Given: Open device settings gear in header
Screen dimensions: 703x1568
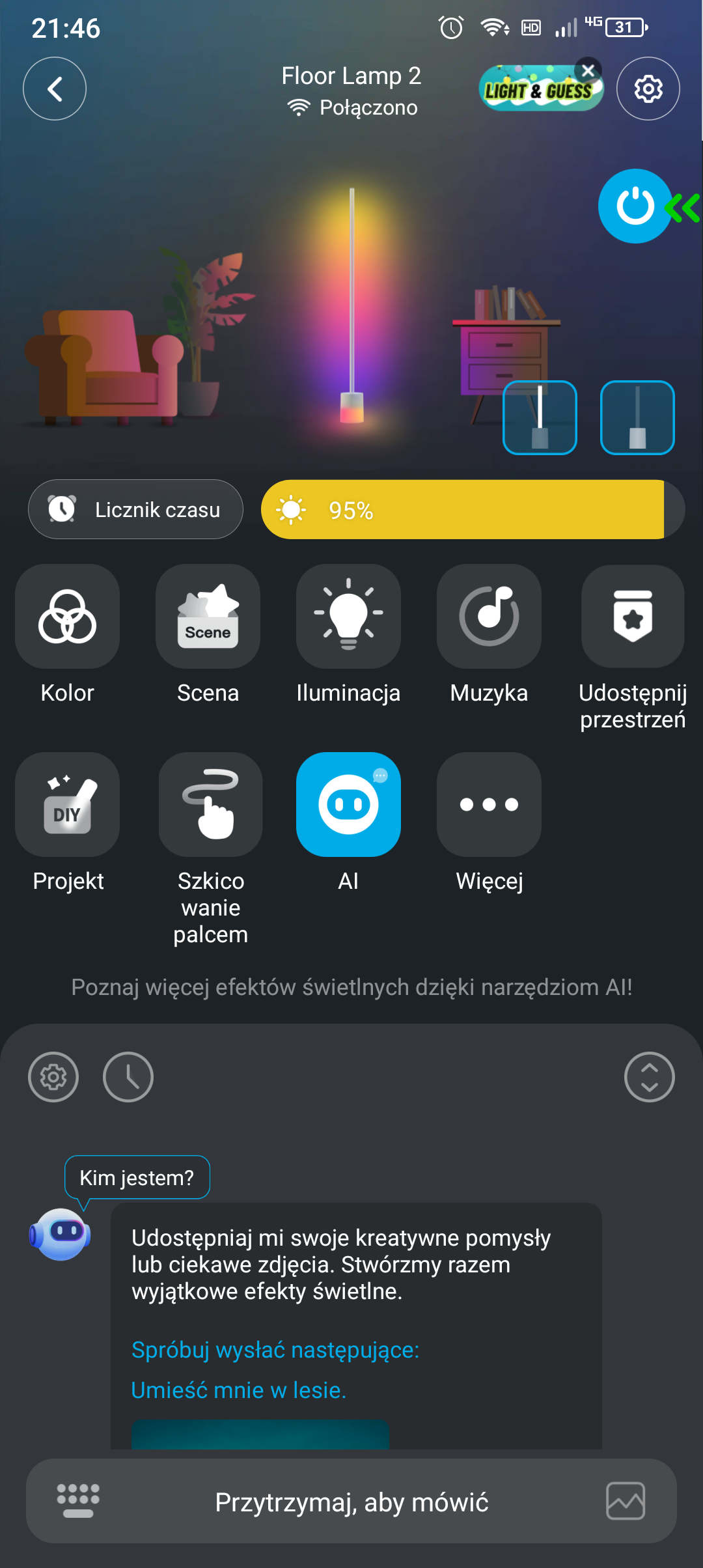Looking at the screenshot, I should click(648, 89).
